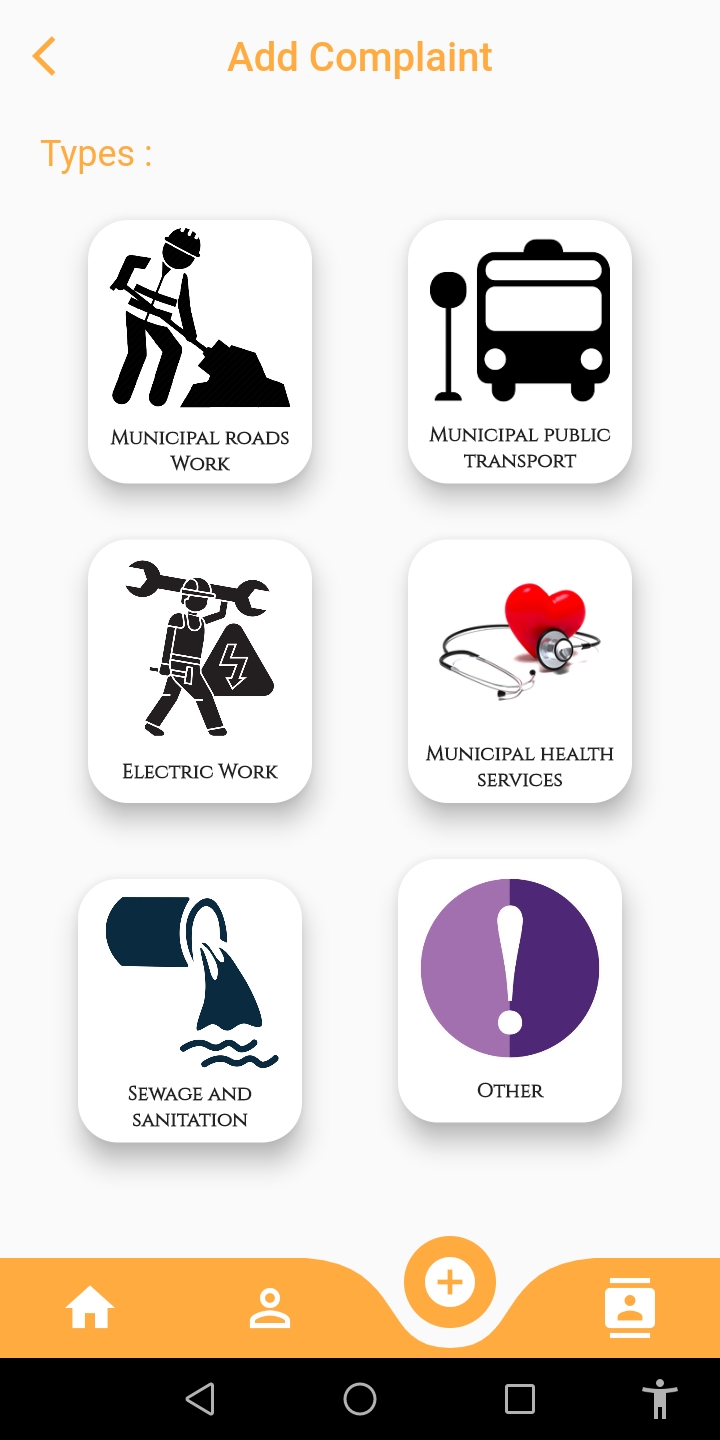This screenshot has height=1440, width=720.
Task: Open the accessibility shortcut button
Action: coord(660,1399)
